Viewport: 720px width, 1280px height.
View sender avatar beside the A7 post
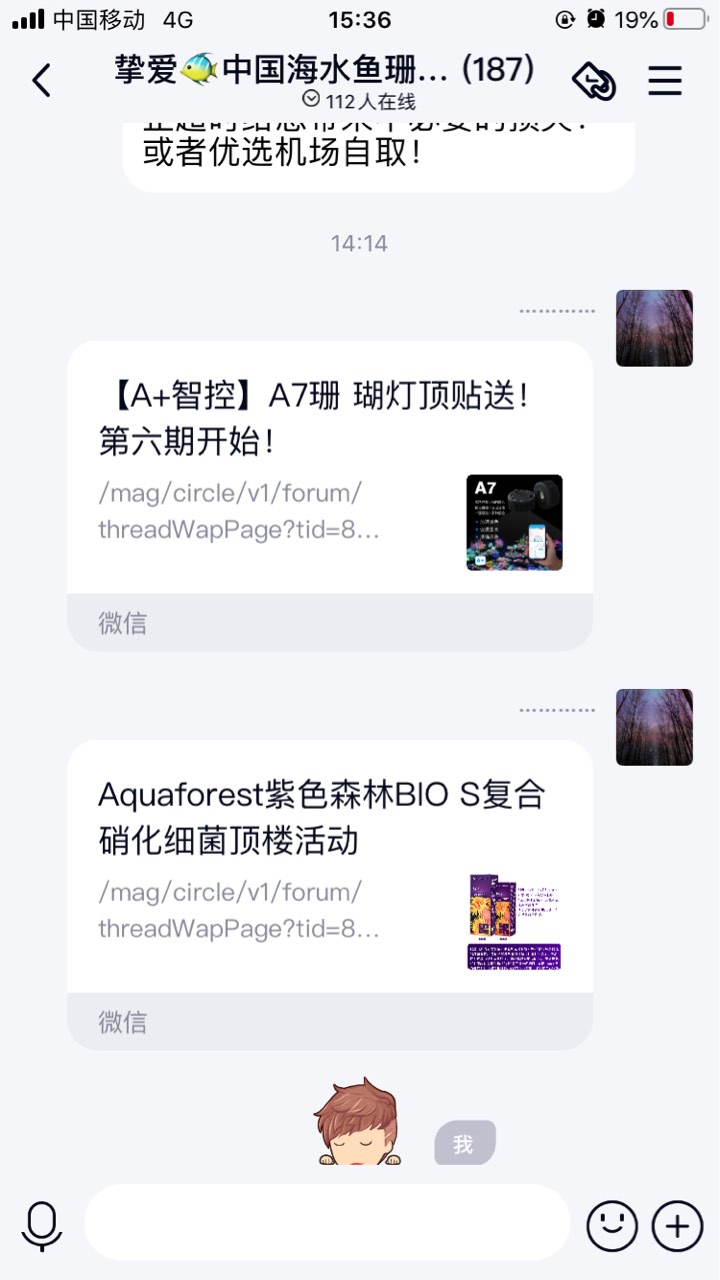tap(654, 328)
